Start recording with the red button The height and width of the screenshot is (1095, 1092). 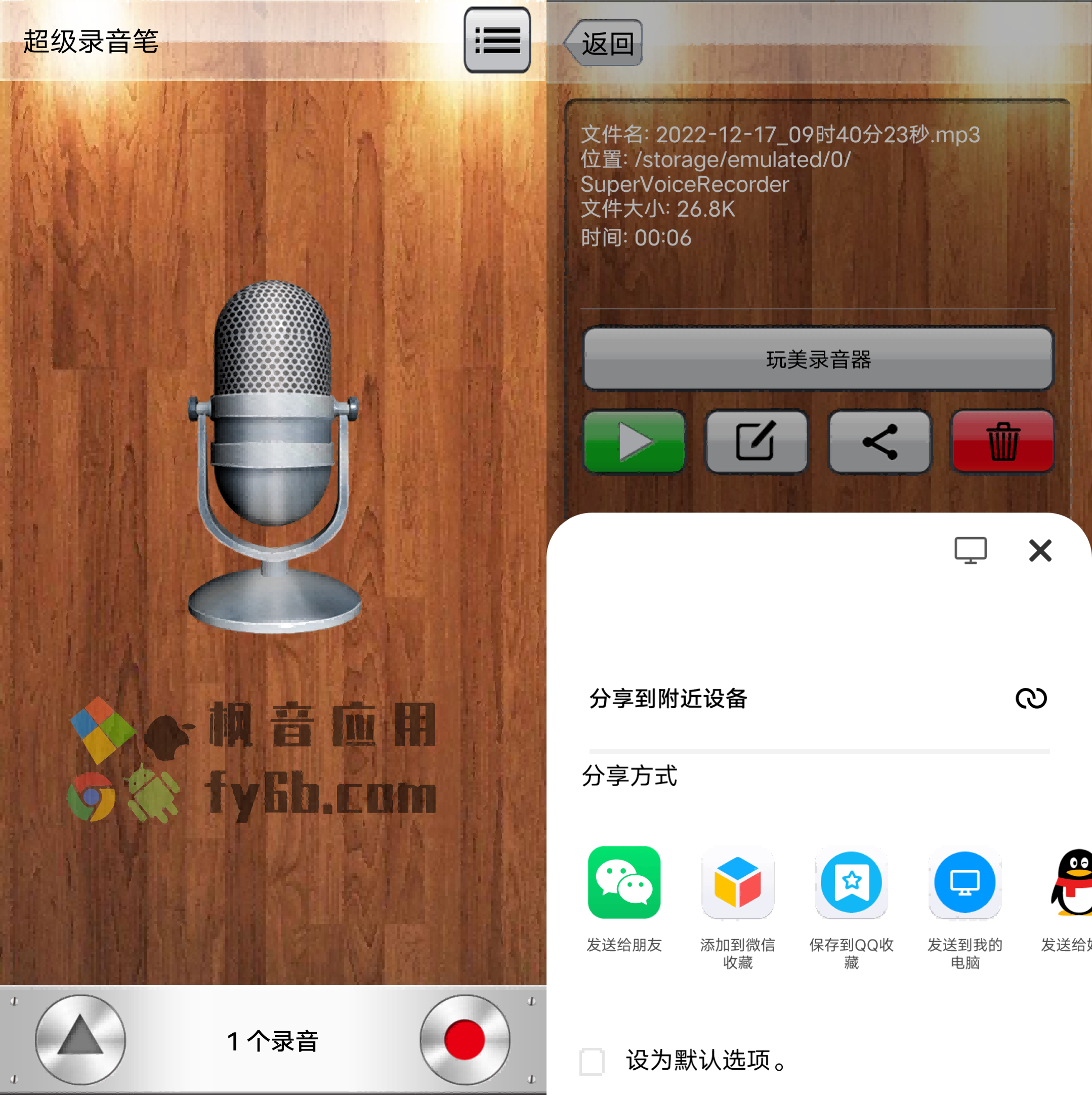point(465,1039)
